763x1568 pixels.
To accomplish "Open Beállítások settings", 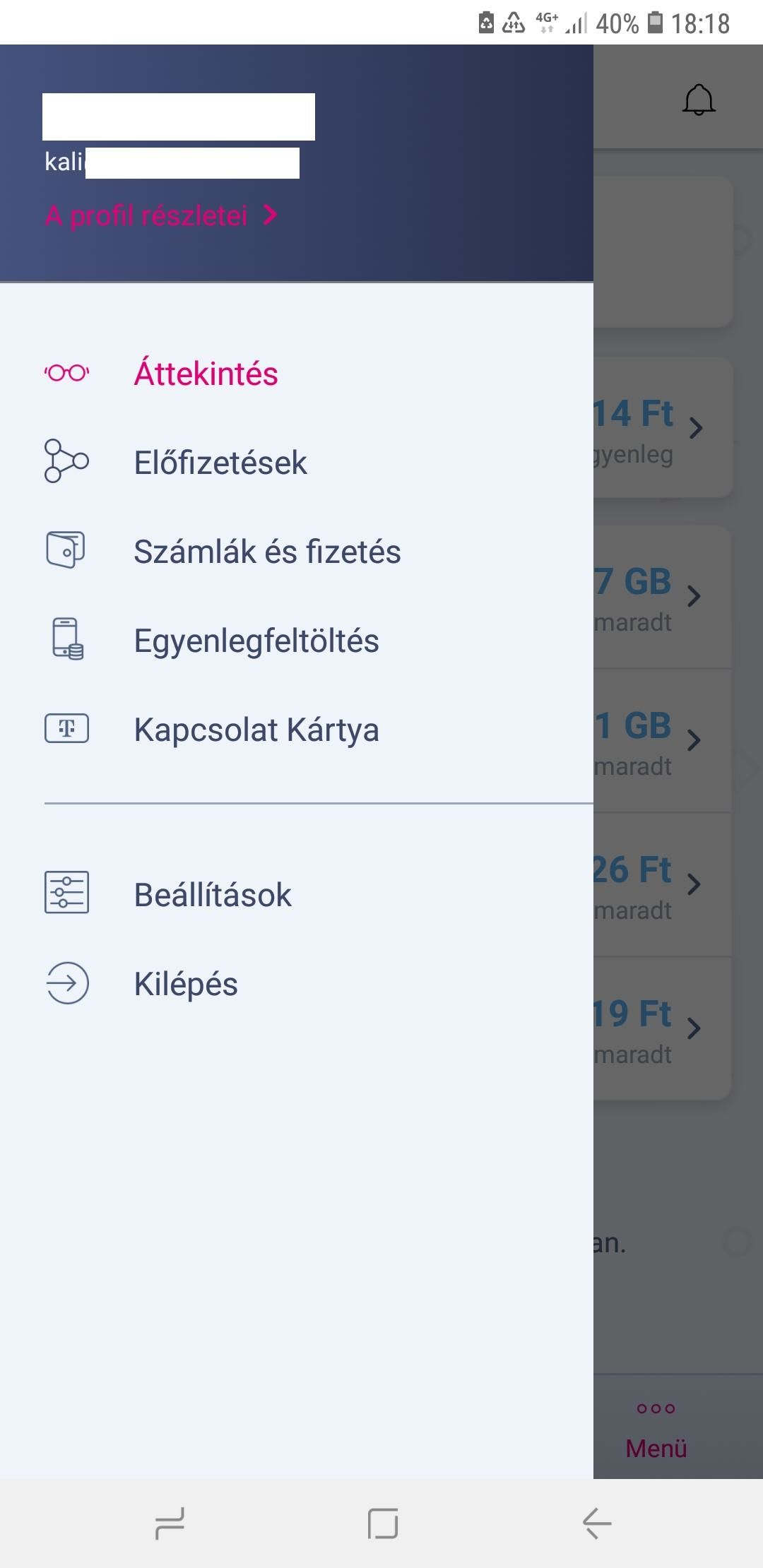I will pos(297,894).
